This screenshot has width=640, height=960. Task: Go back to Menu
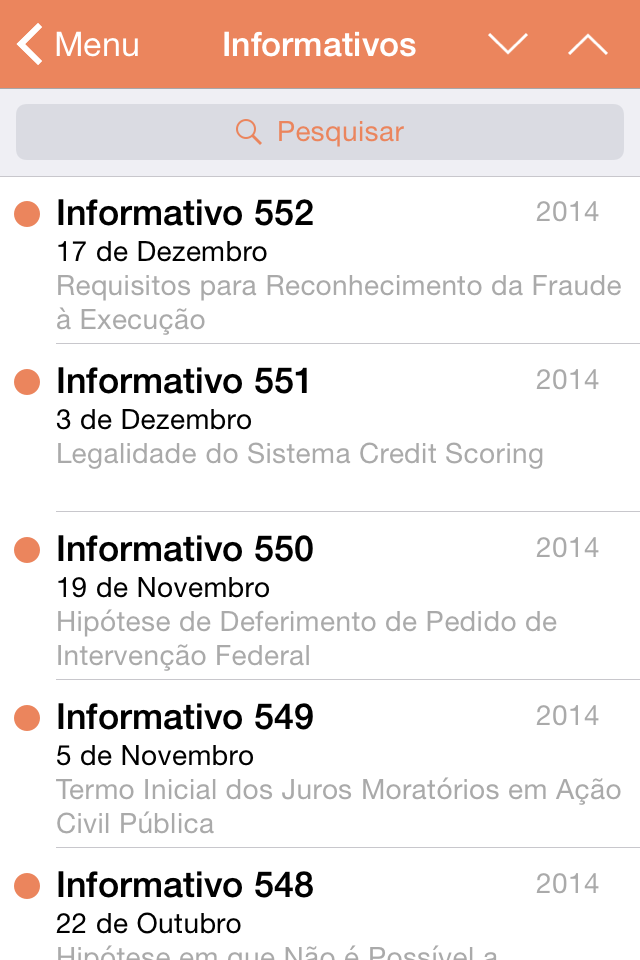click(x=78, y=45)
